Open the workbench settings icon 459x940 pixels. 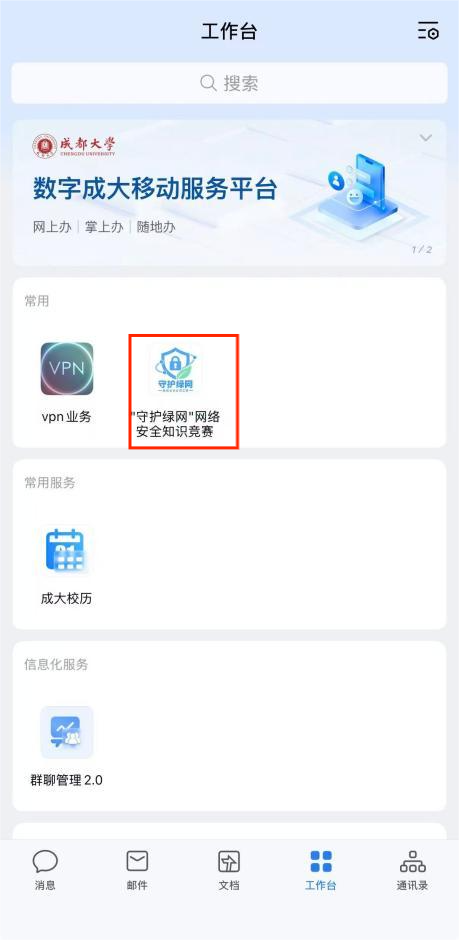click(x=428, y=31)
